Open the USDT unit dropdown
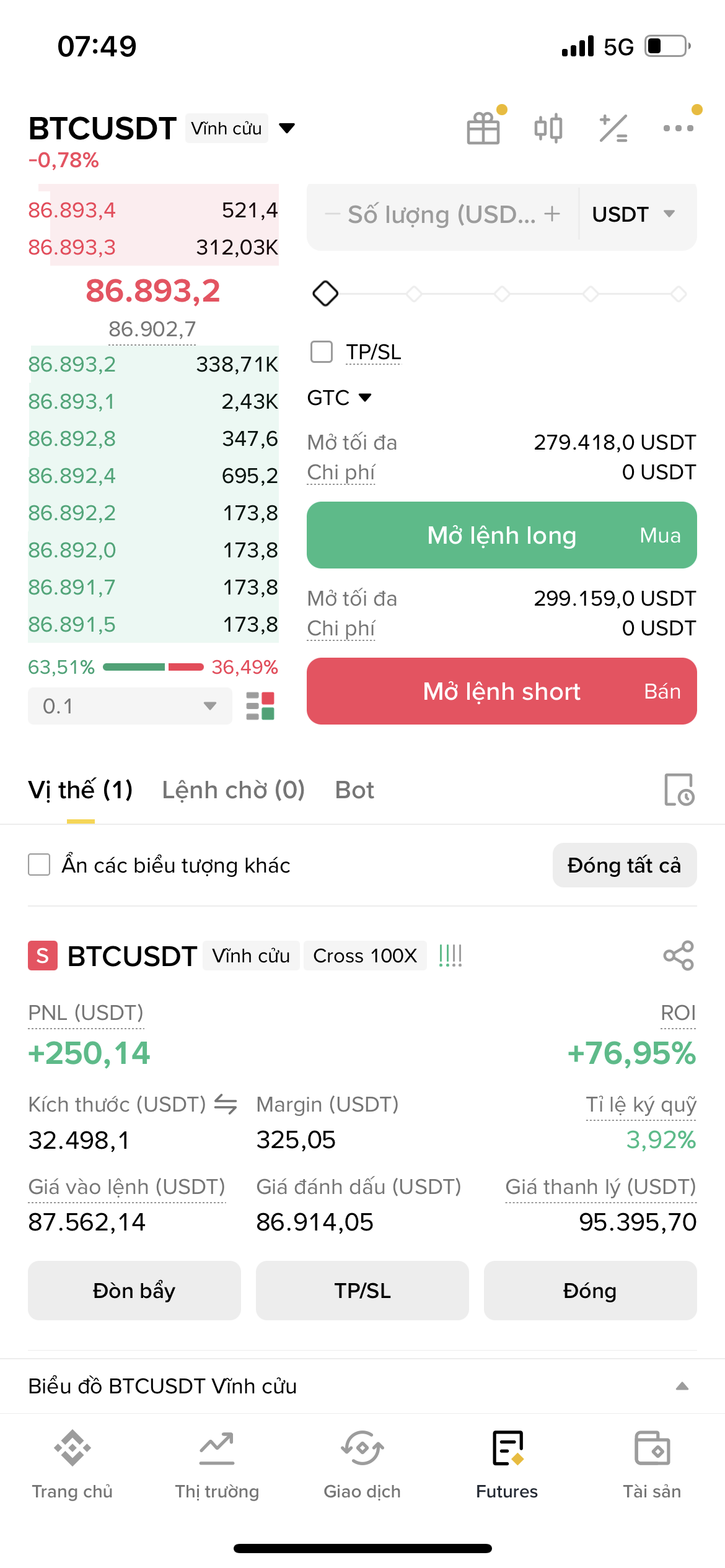This screenshot has width=725, height=1568. 633,214
